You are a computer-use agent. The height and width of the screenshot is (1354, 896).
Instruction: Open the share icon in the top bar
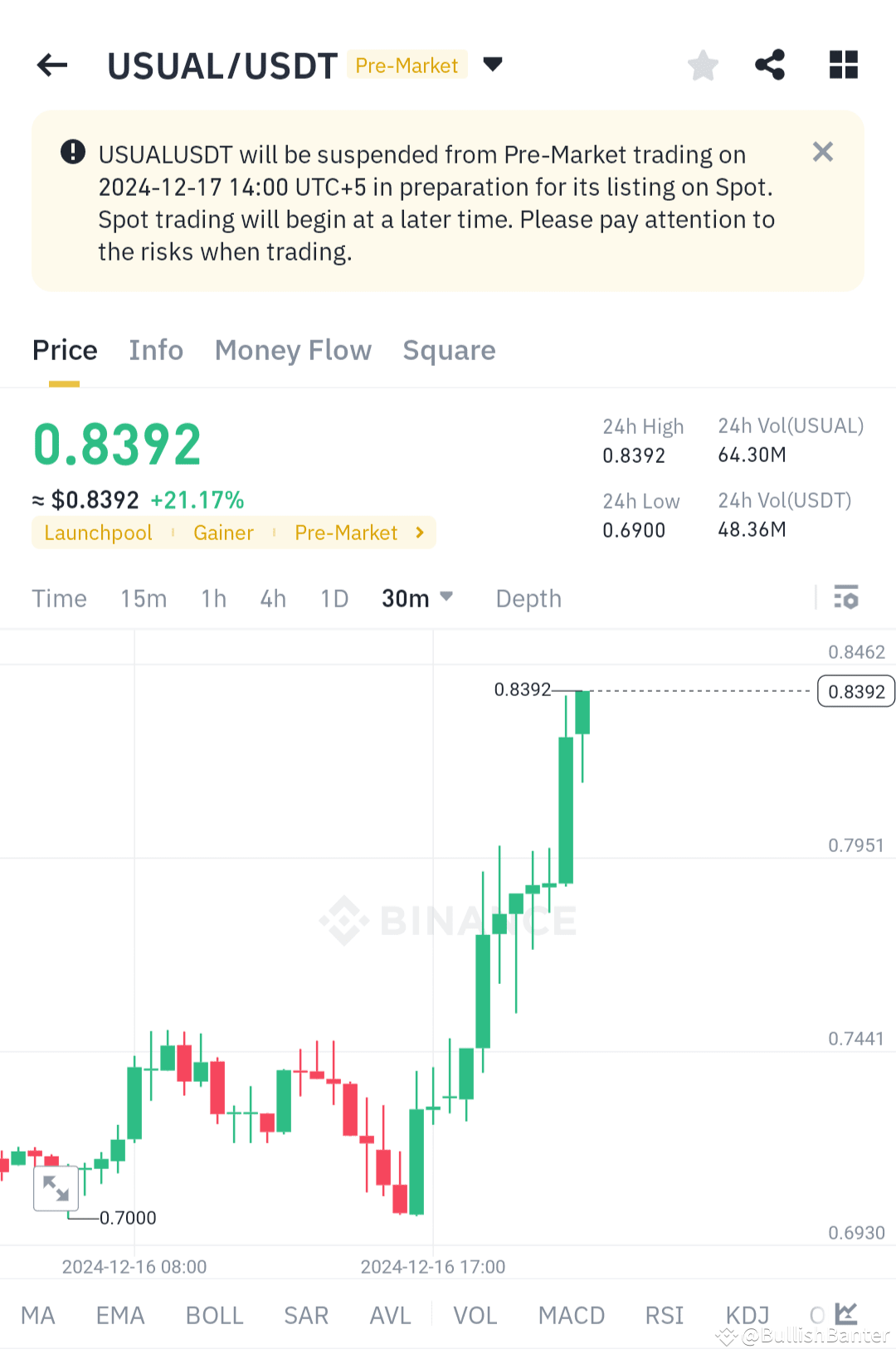[x=770, y=65]
